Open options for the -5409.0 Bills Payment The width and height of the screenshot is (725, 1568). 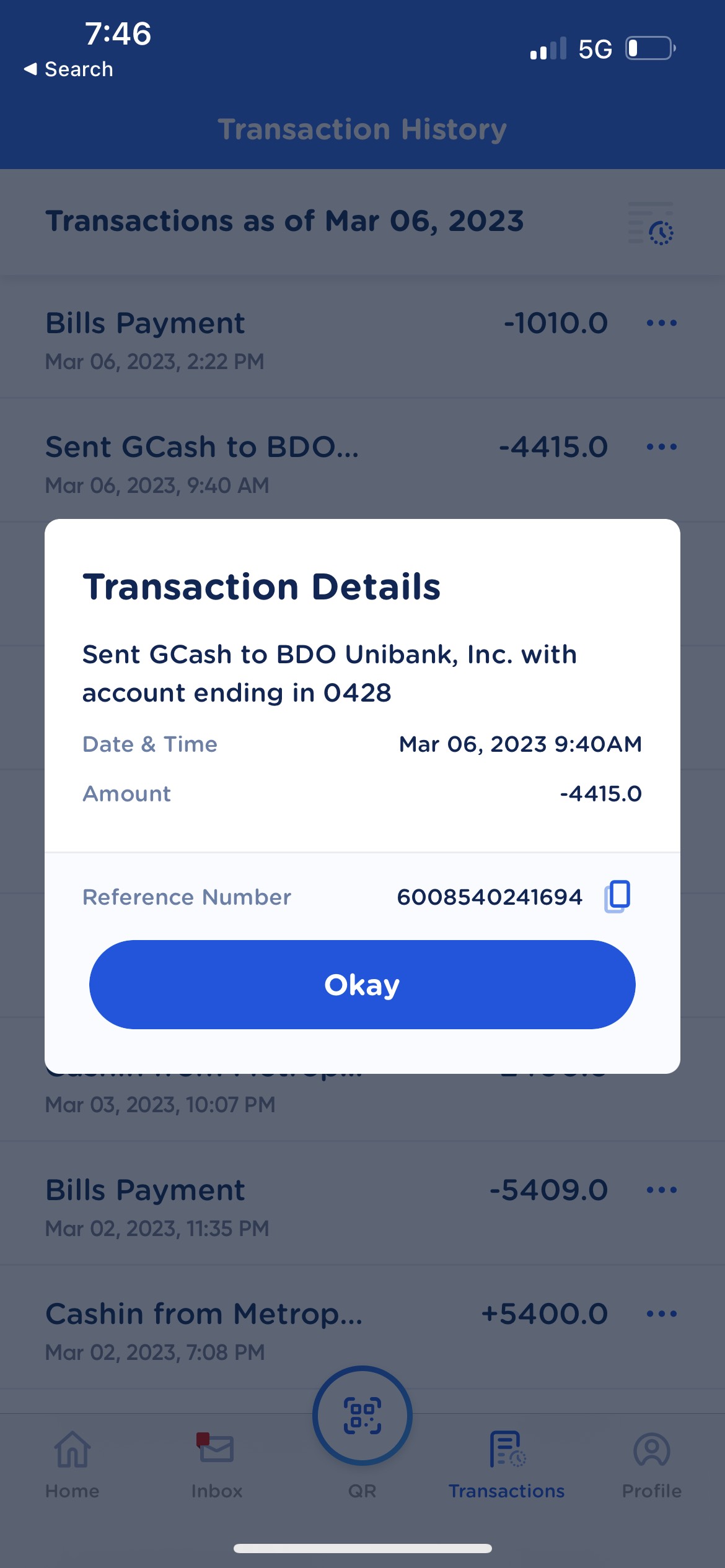(x=661, y=1190)
